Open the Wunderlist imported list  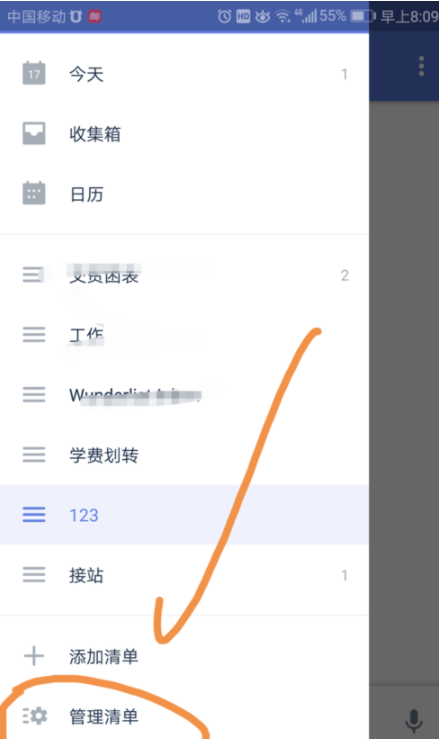184,394
